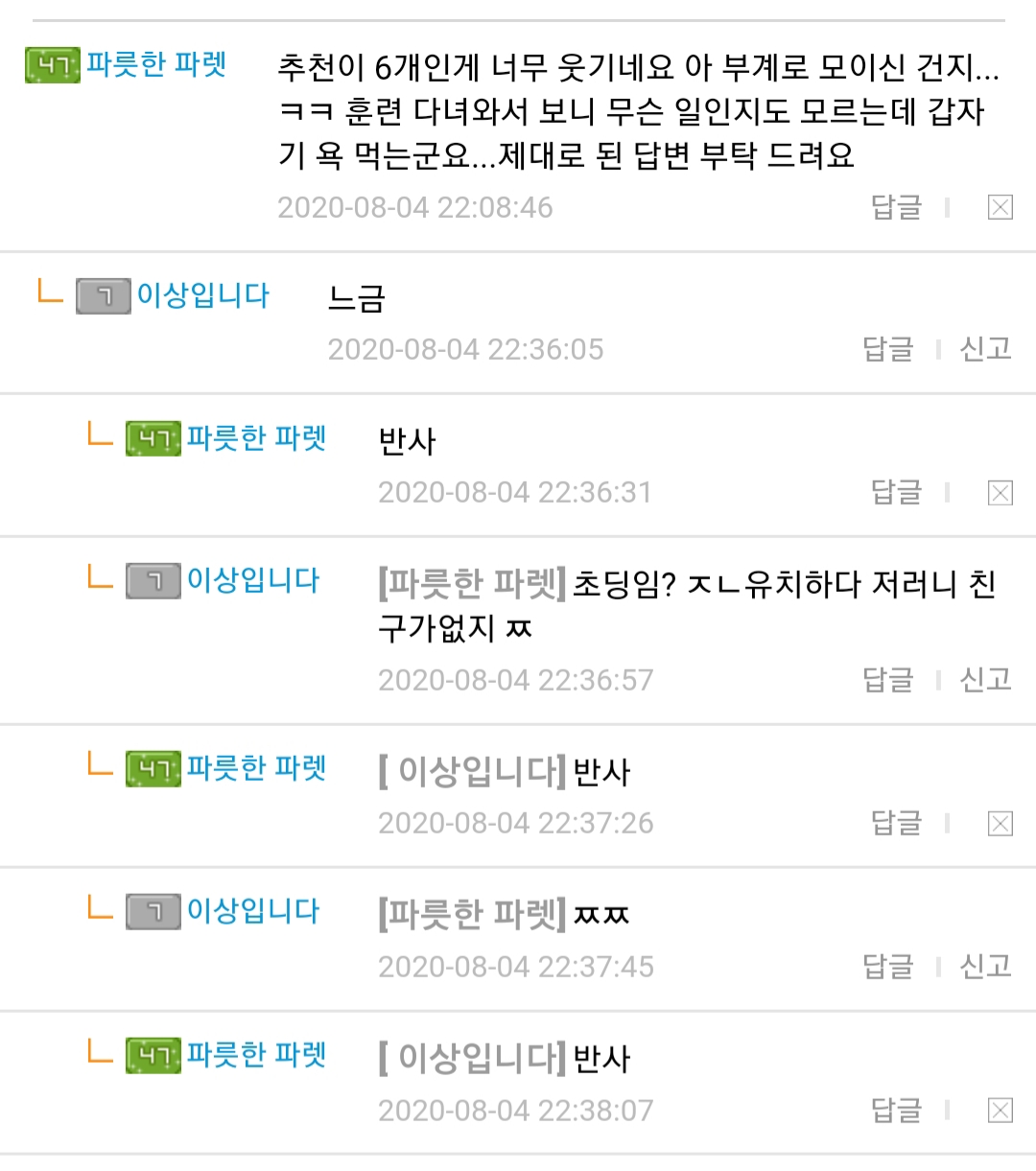Open 이상입니다's profile on the '느금' comment
Screen dimensions: 1036x1171
tap(202, 295)
